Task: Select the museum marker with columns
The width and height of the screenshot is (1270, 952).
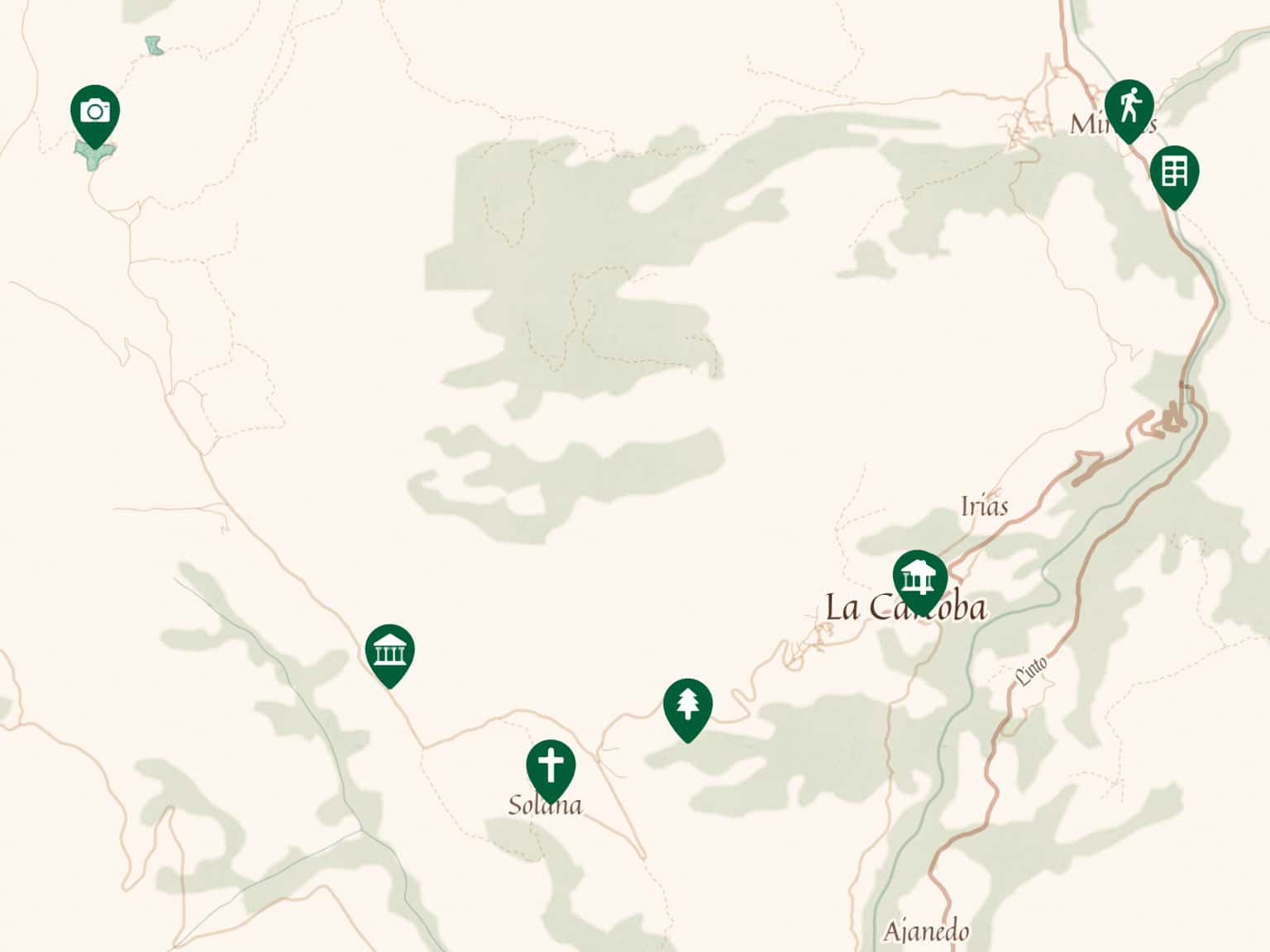Action: [x=389, y=652]
